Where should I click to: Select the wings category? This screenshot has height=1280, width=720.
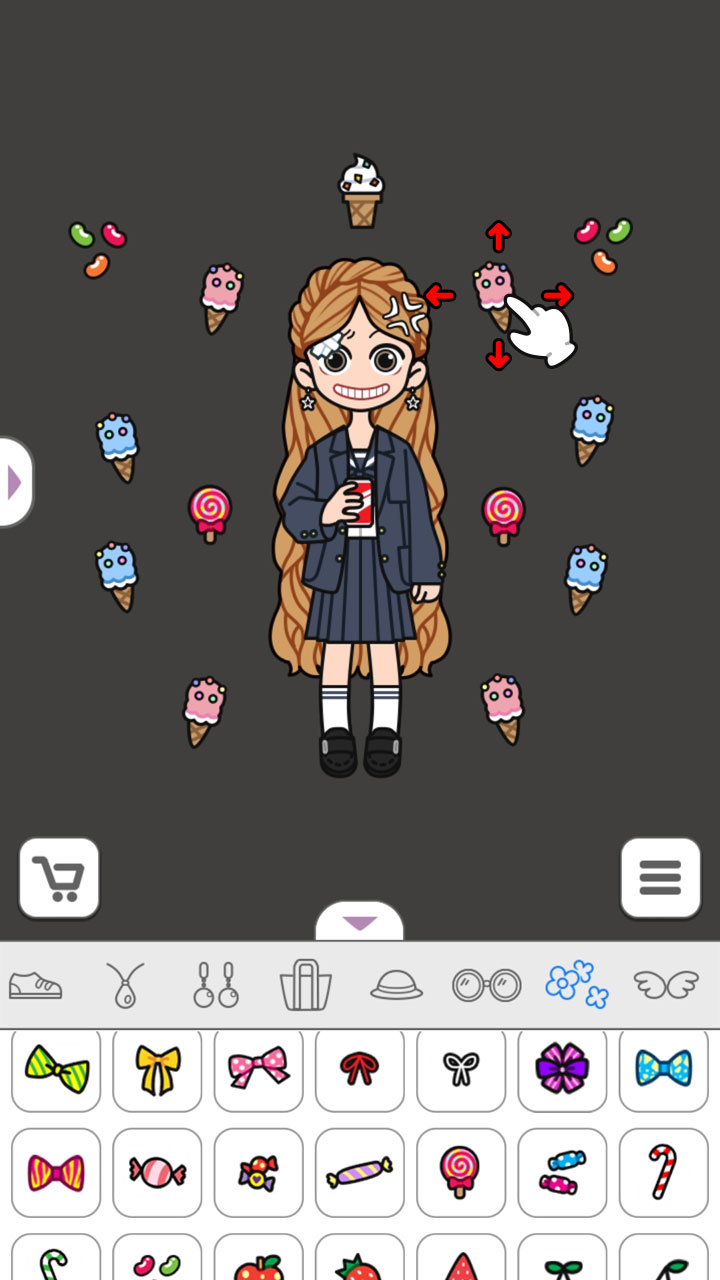[666, 984]
